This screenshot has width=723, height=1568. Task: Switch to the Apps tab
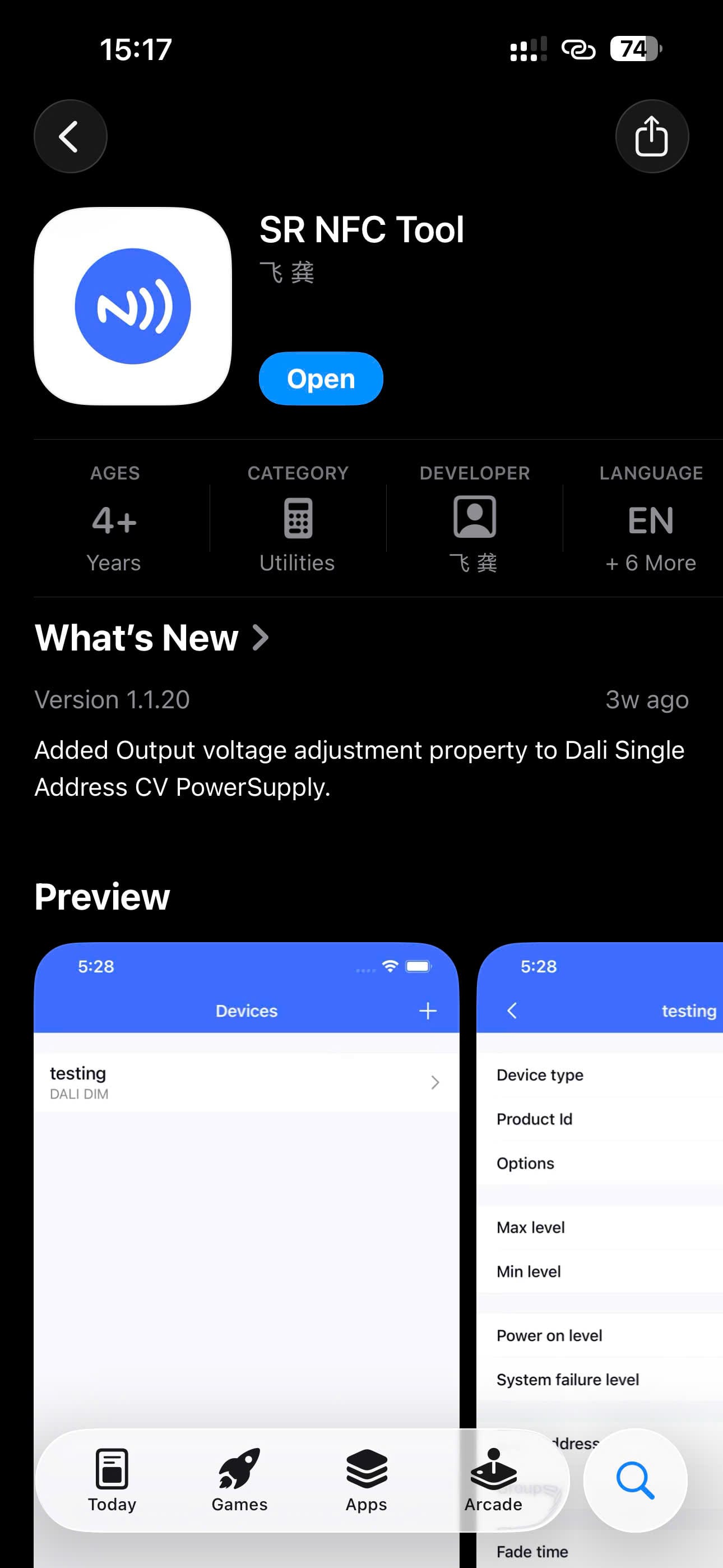click(x=367, y=1481)
